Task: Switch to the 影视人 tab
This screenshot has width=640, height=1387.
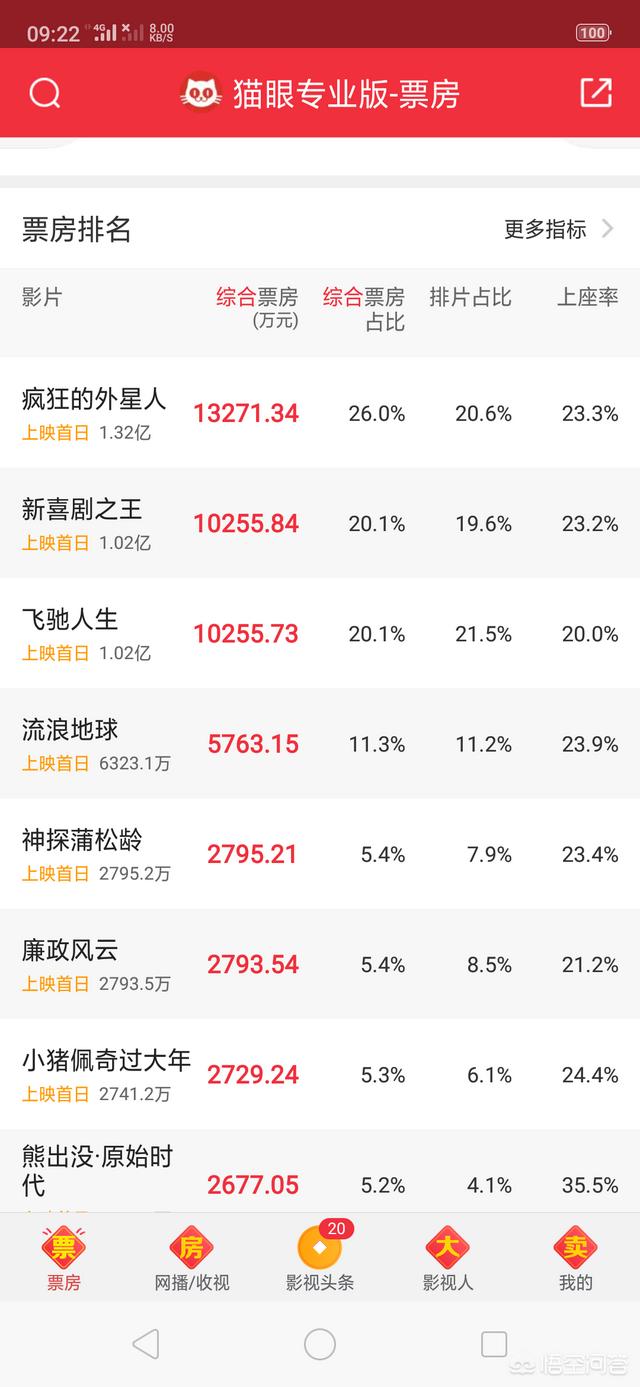Action: point(448,1258)
